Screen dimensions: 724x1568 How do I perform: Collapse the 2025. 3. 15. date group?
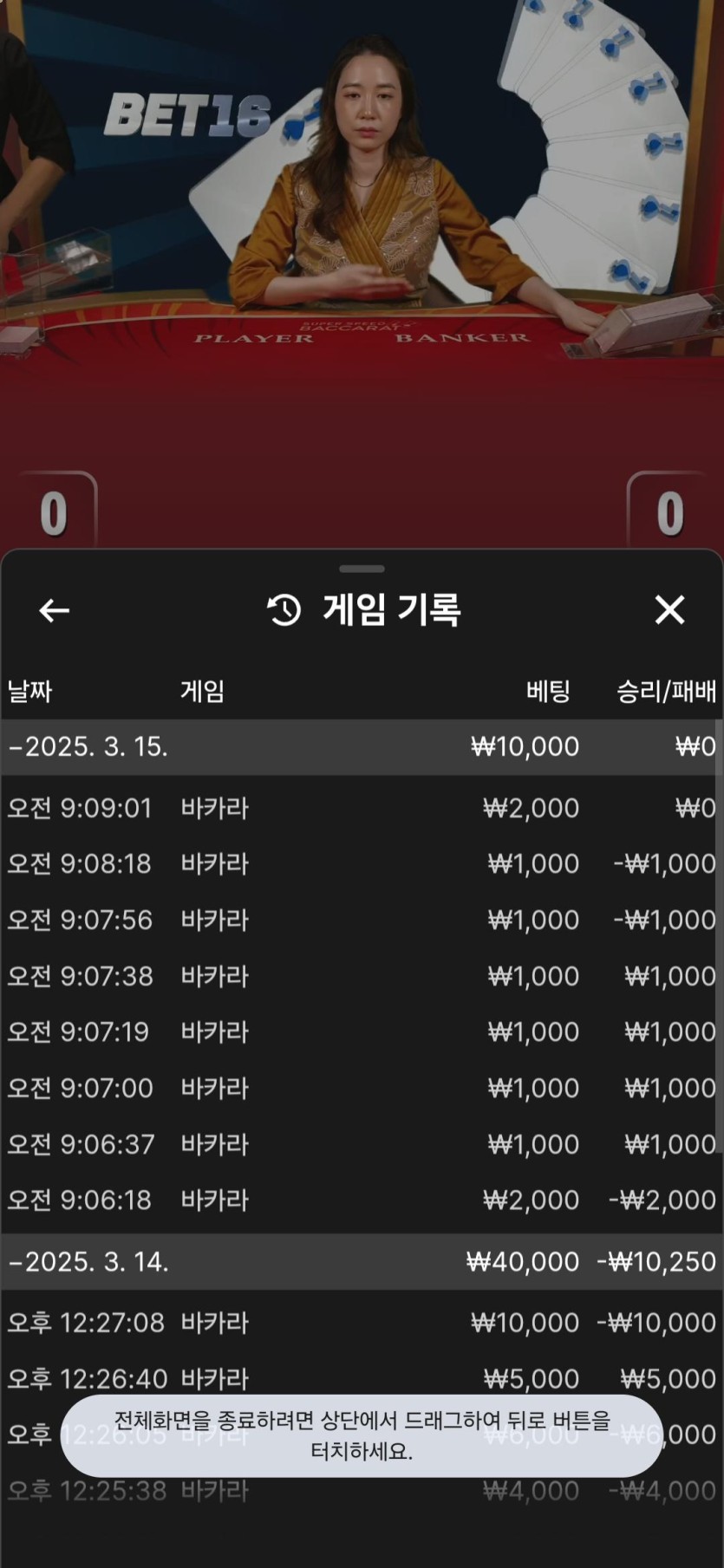coord(88,746)
